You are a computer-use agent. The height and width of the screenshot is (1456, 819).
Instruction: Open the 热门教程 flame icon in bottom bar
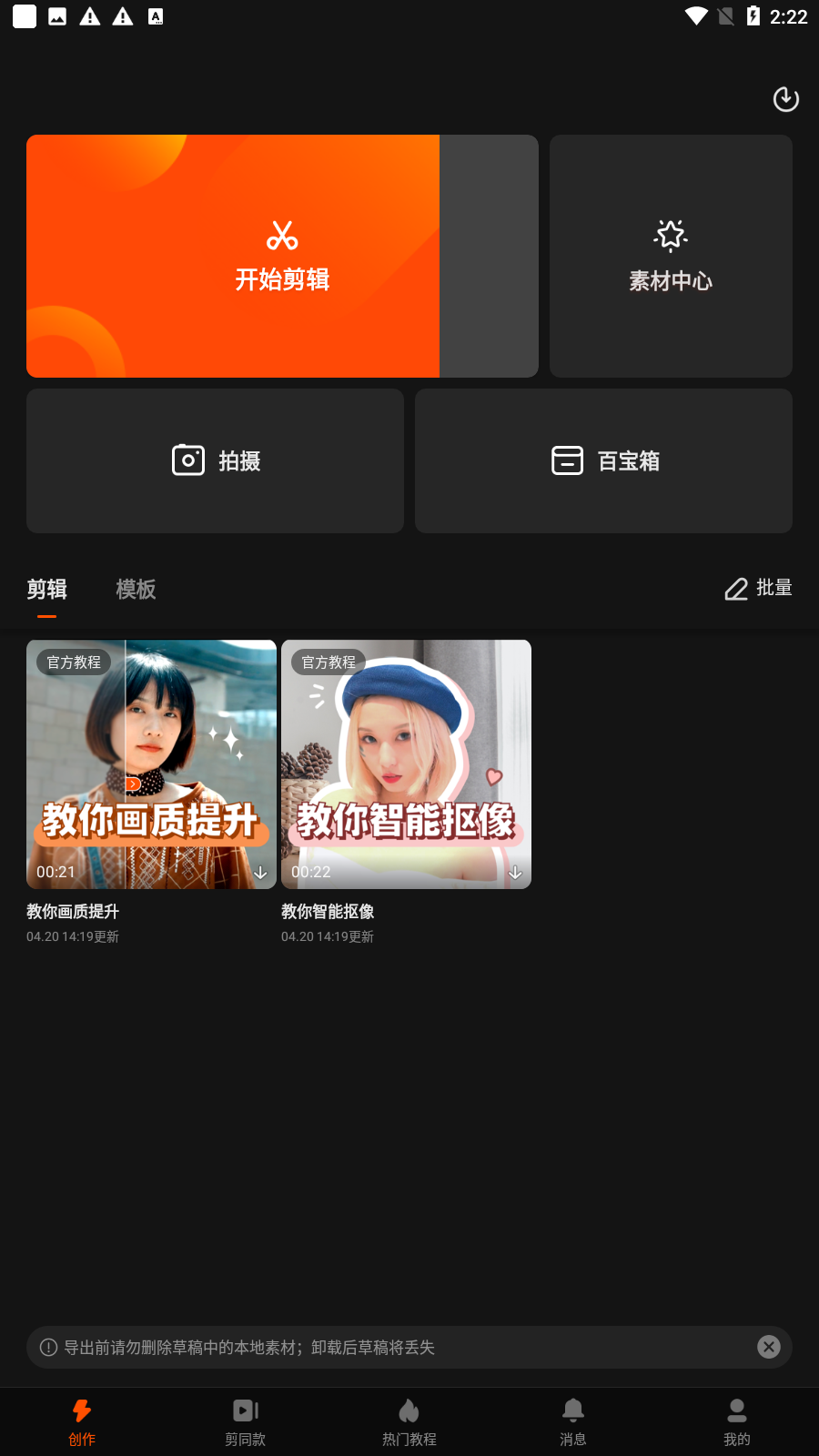pyautogui.click(x=409, y=1410)
